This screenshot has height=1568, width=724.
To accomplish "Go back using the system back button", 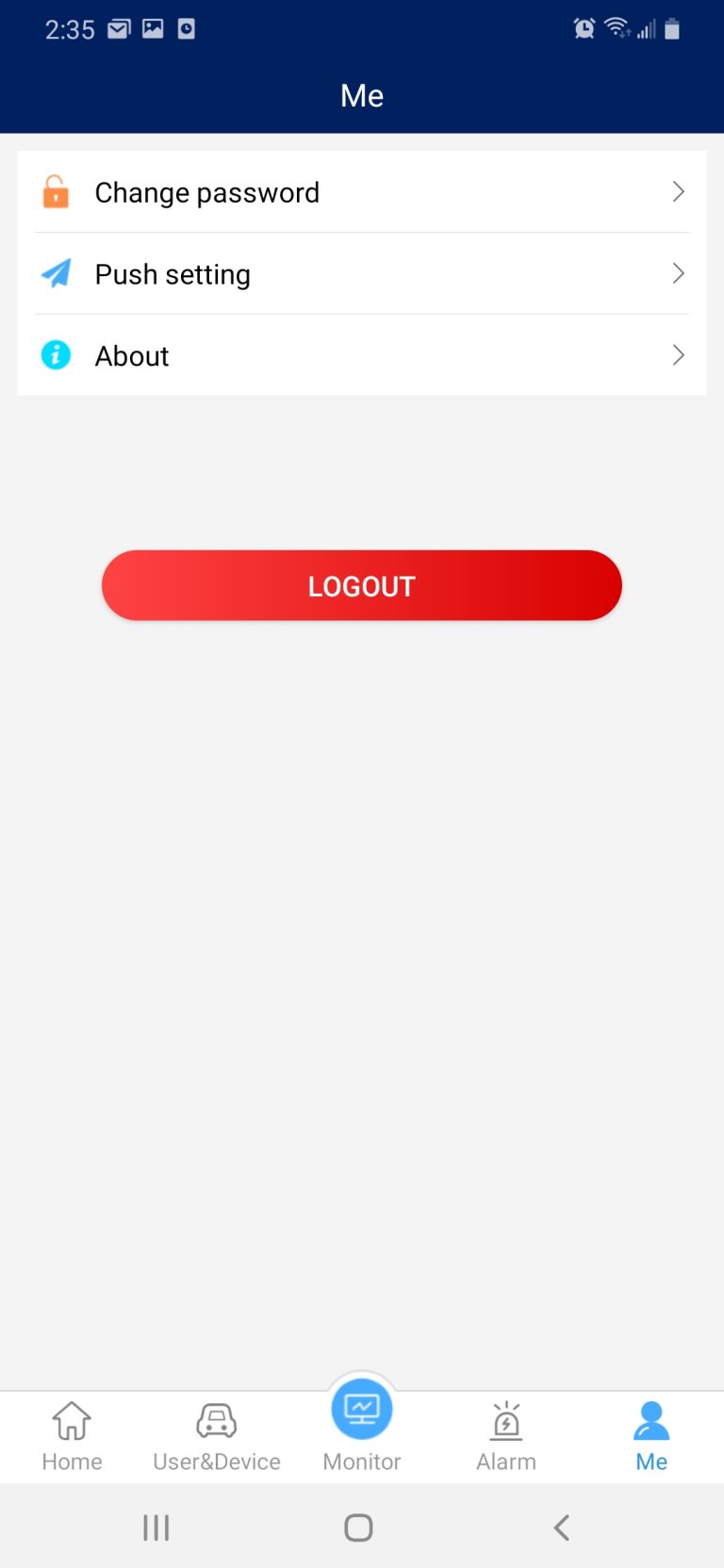I will (562, 1527).
